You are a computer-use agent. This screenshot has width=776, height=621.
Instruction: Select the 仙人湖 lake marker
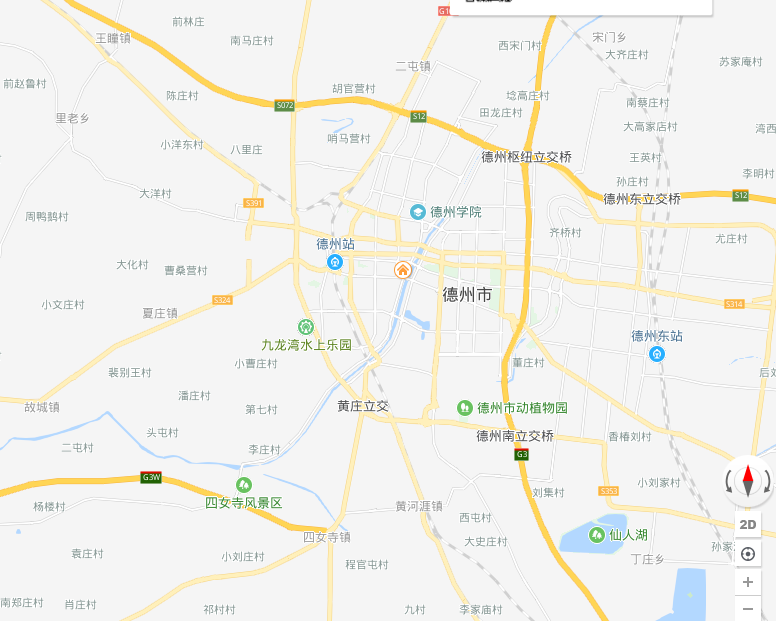597,535
